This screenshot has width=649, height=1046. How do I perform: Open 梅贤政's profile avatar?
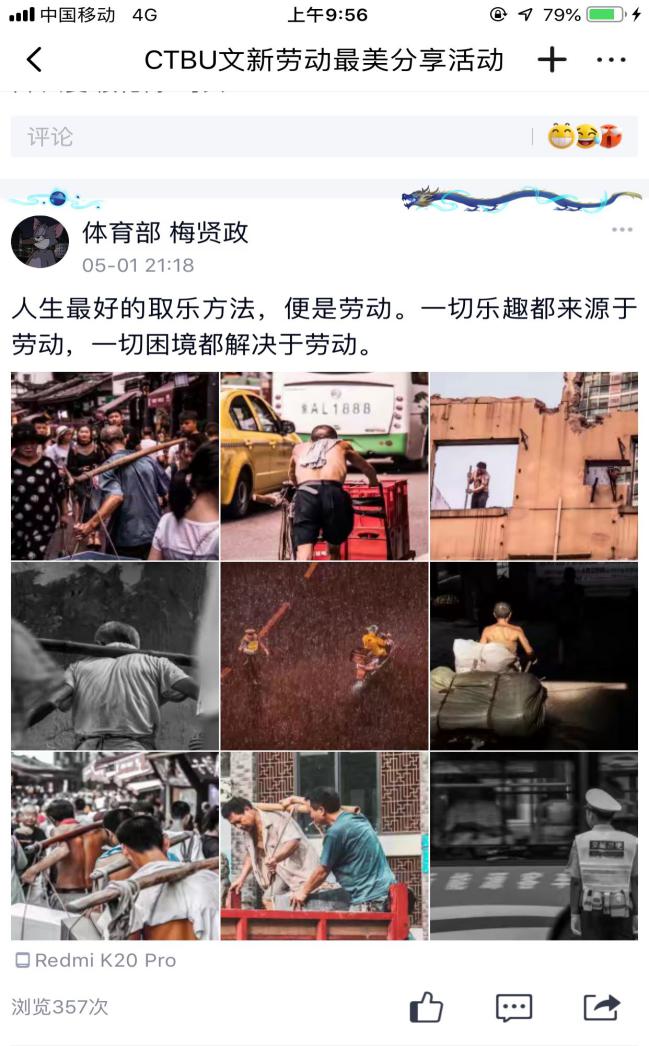pos(40,242)
